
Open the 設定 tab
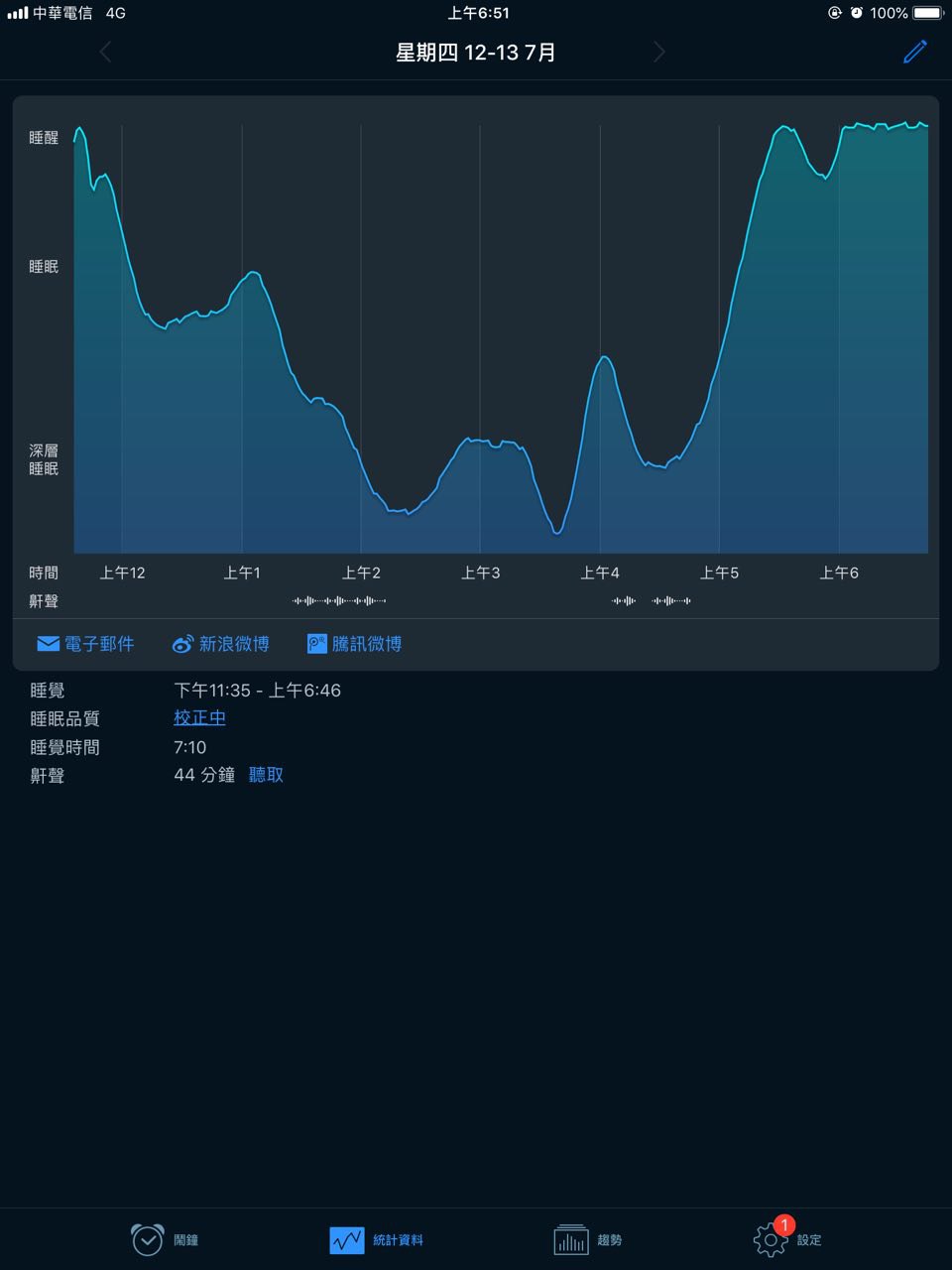(x=788, y=1238)
